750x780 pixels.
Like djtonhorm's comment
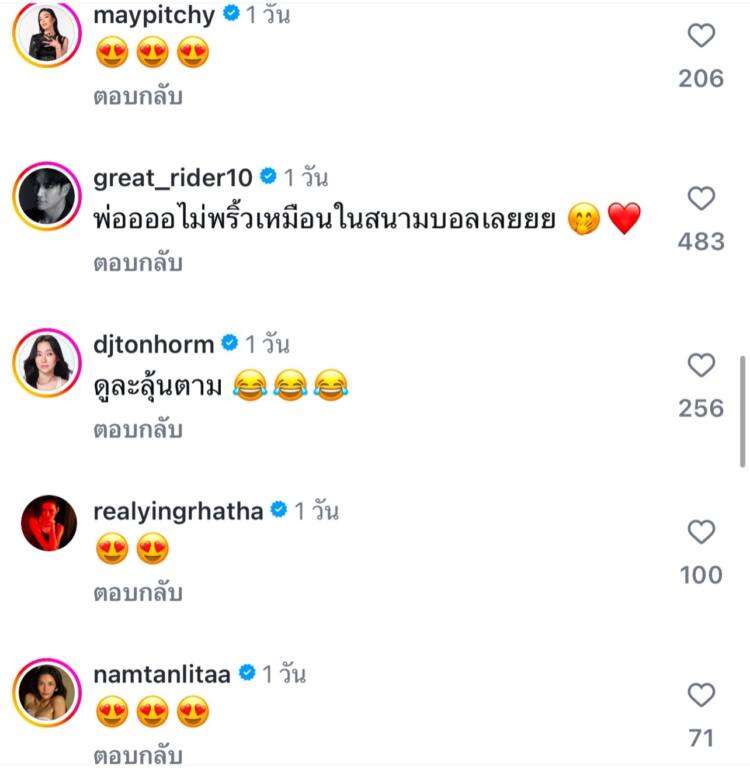pos(702,366)
